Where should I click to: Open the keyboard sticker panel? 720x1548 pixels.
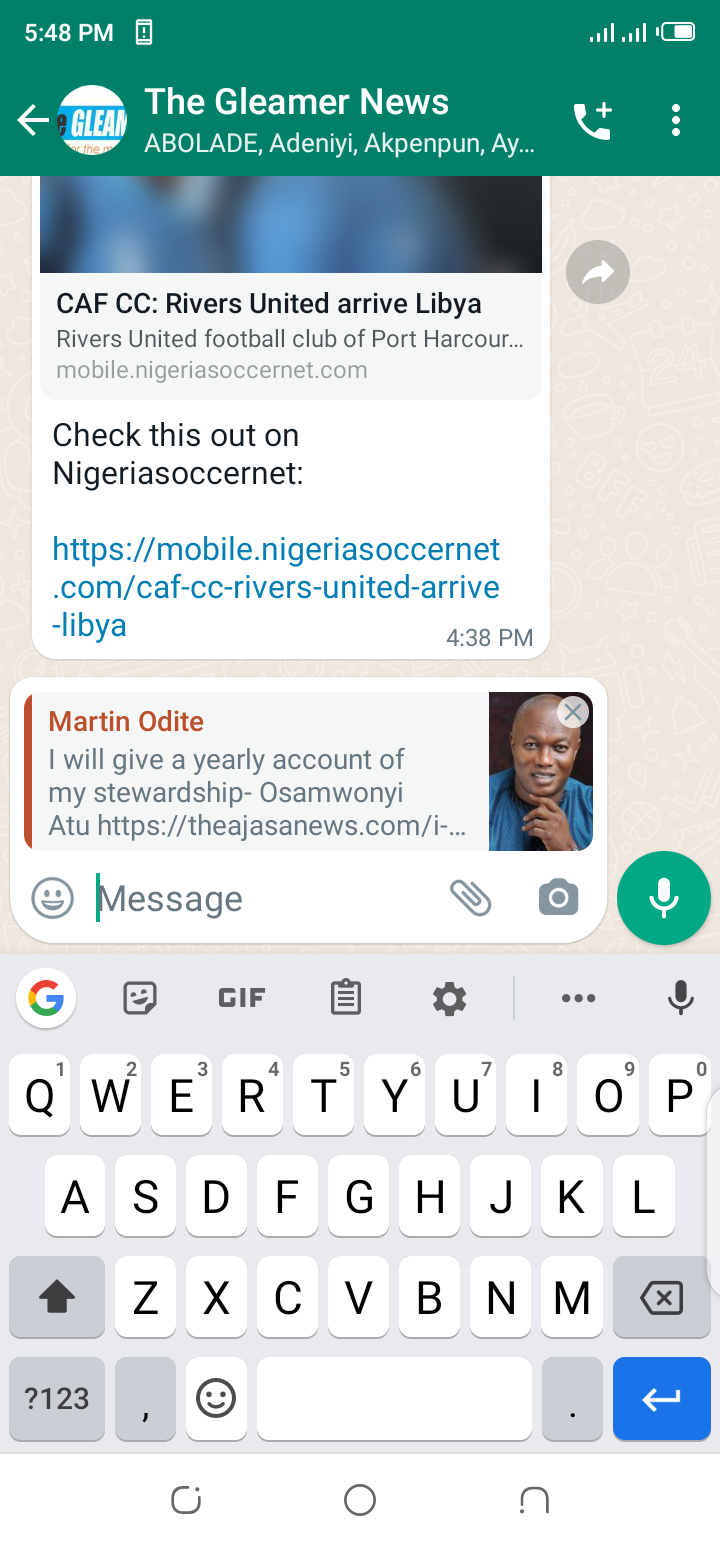point(140,997)
